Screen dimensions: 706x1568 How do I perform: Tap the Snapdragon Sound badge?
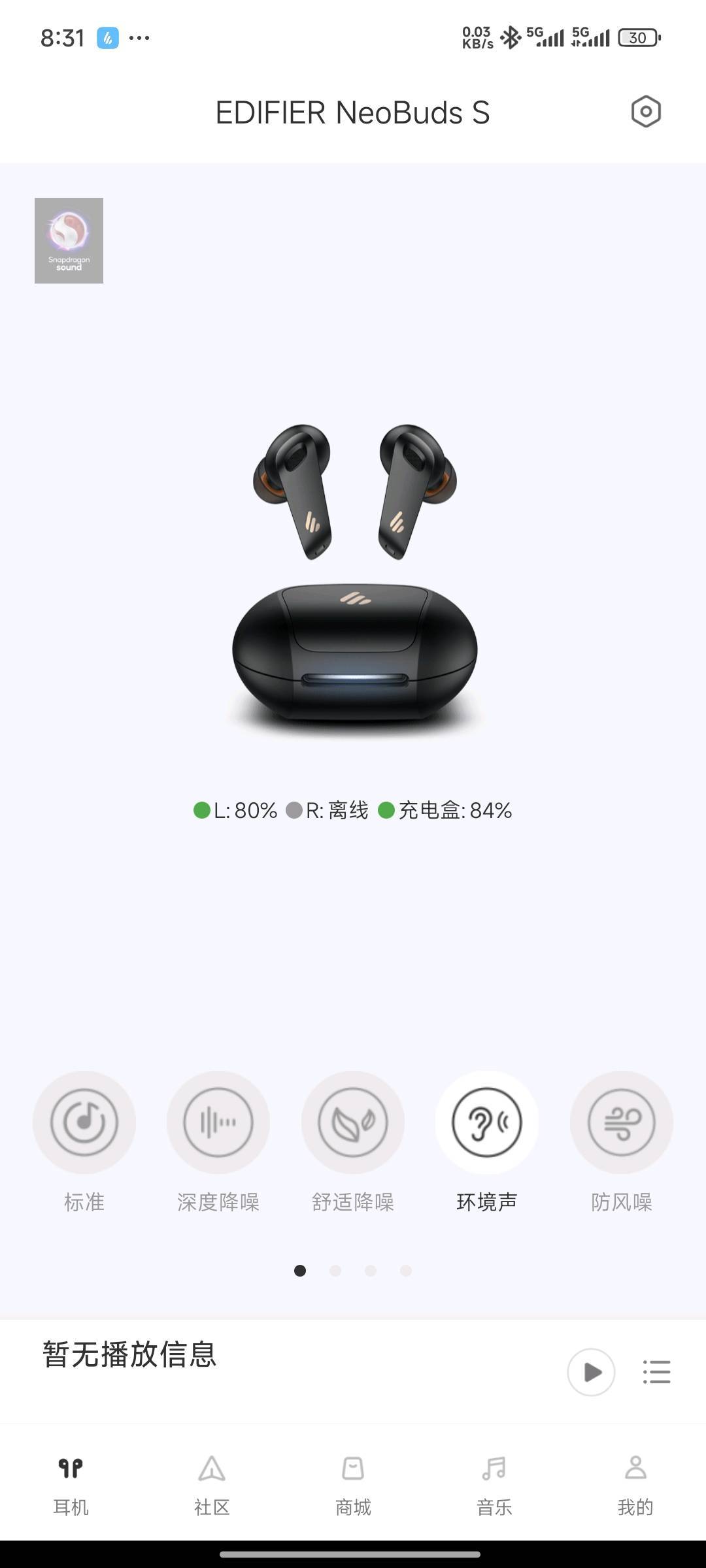(x=69, y=240)
